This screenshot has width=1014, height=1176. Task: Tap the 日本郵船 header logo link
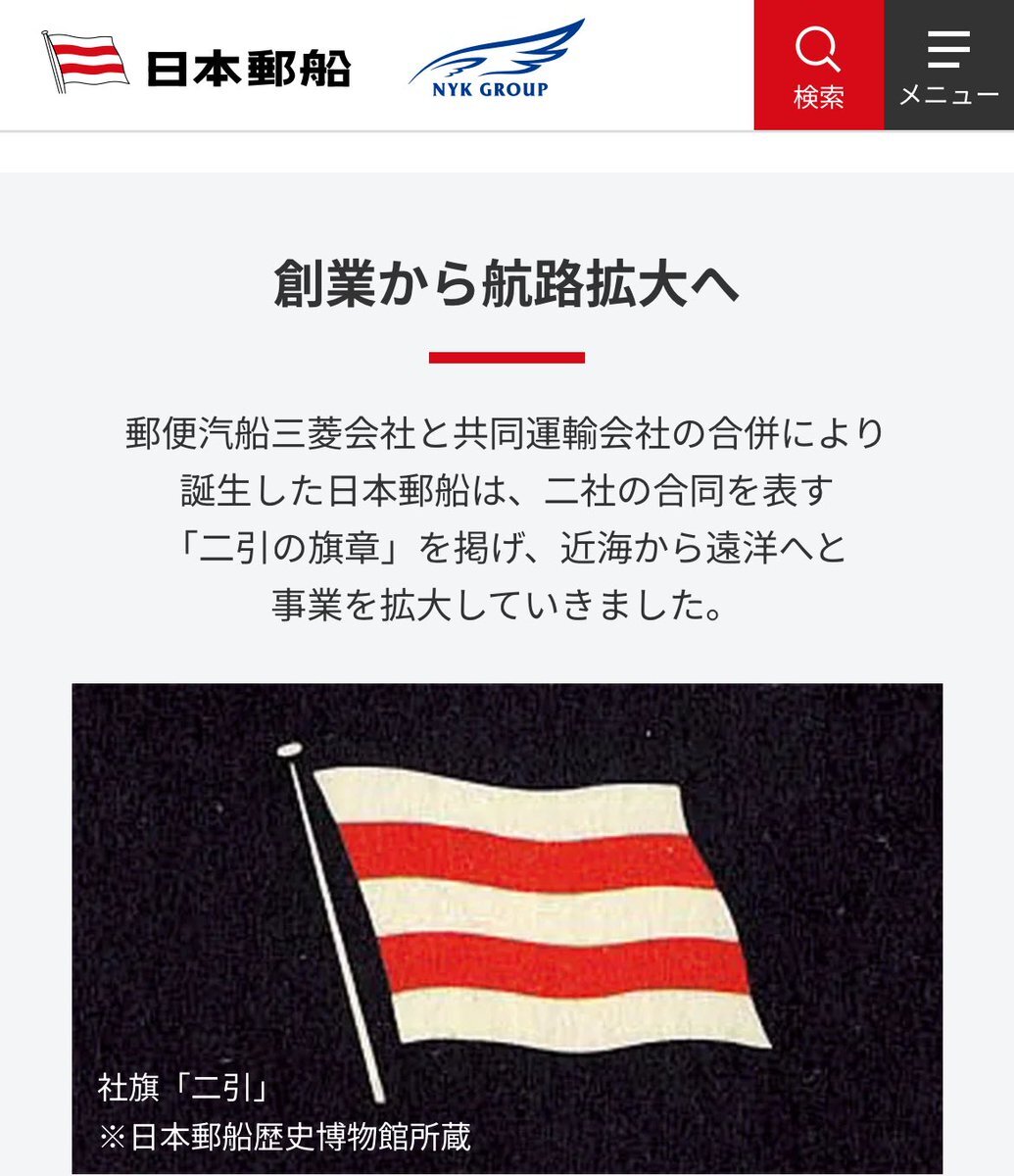coord(196,64)
